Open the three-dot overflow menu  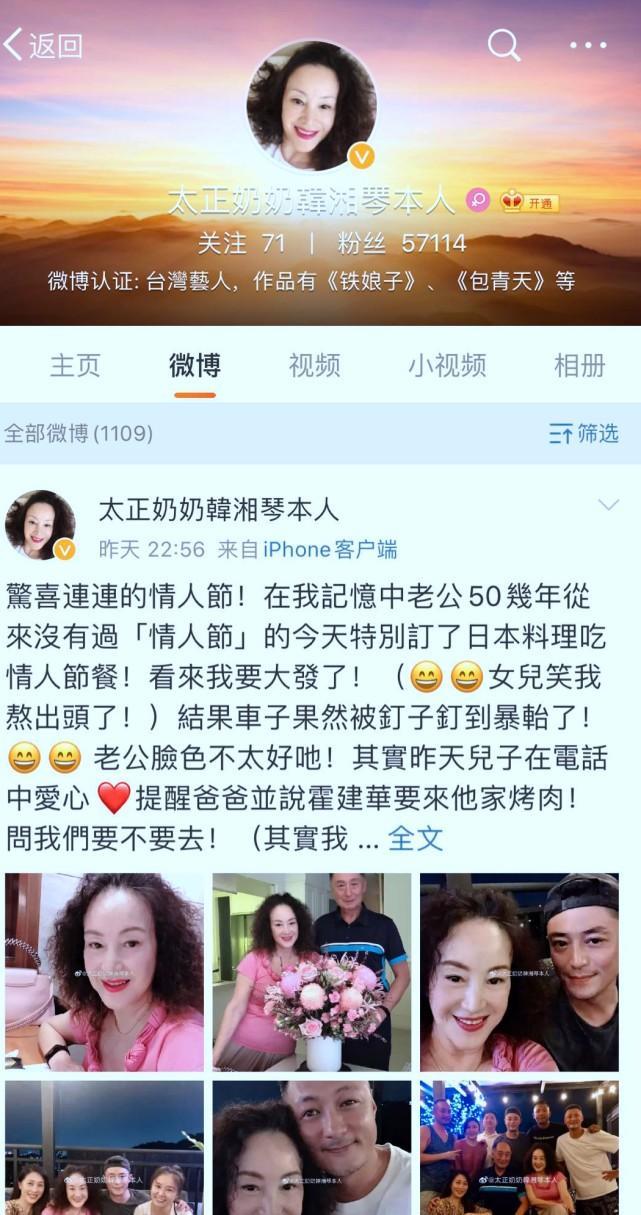coord(588,45)
